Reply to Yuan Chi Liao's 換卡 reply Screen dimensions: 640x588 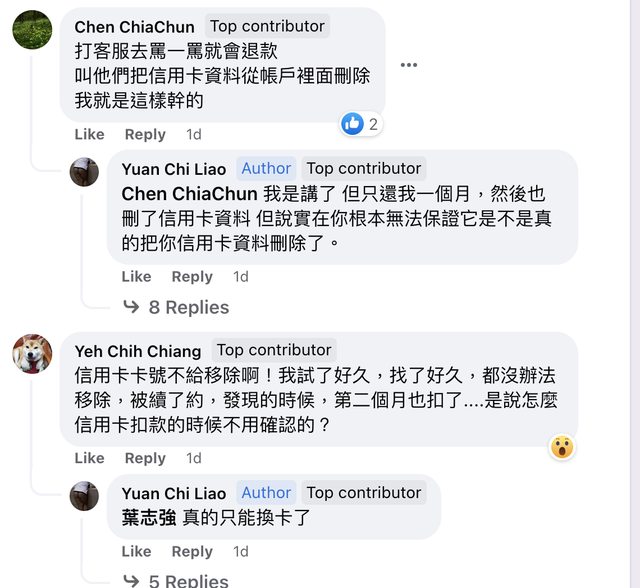(192, 551)
